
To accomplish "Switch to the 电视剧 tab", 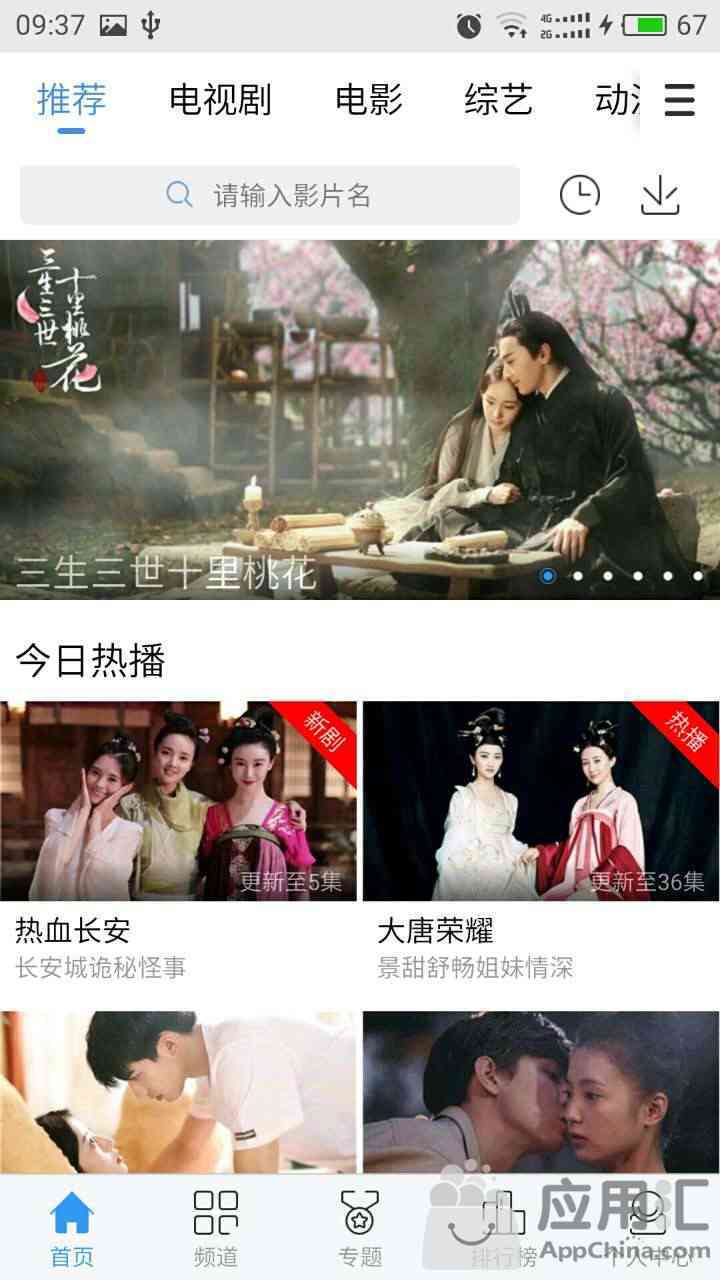I will tap(220, 100).
